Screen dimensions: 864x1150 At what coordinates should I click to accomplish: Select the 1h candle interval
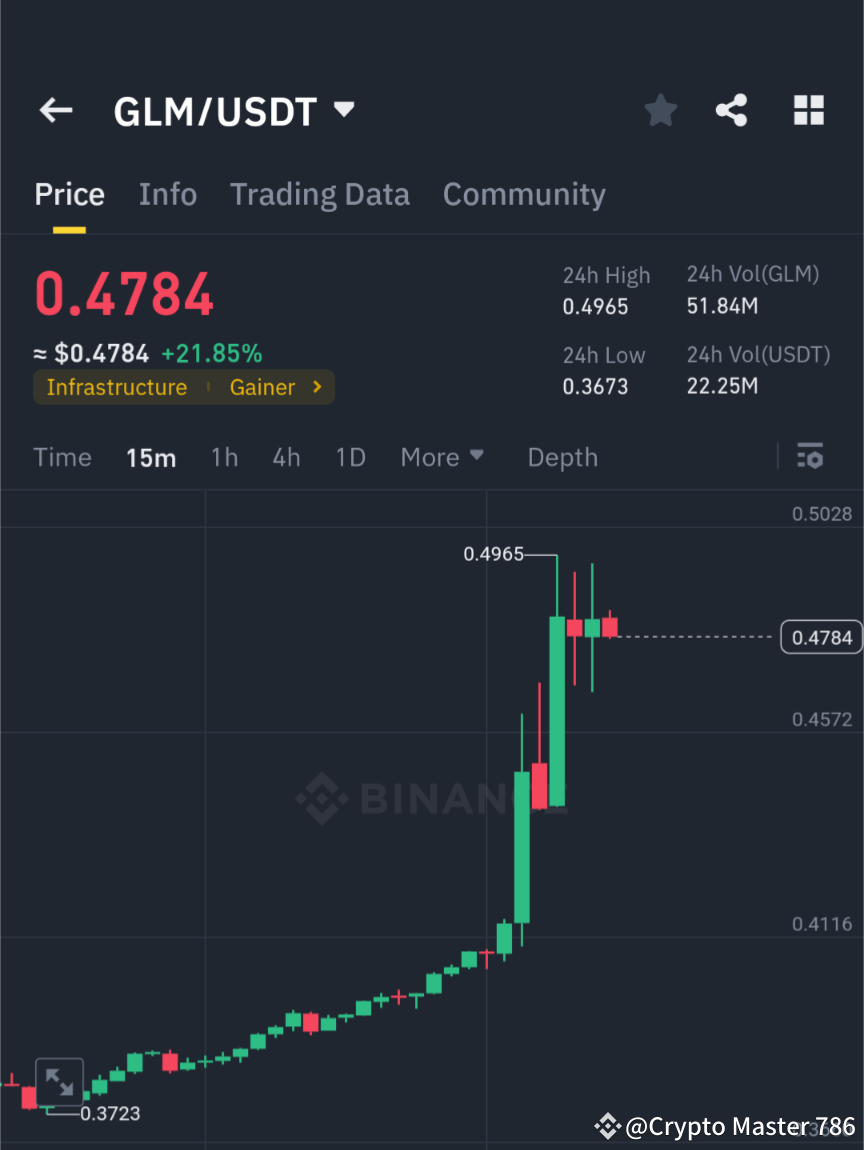(224, 456)
